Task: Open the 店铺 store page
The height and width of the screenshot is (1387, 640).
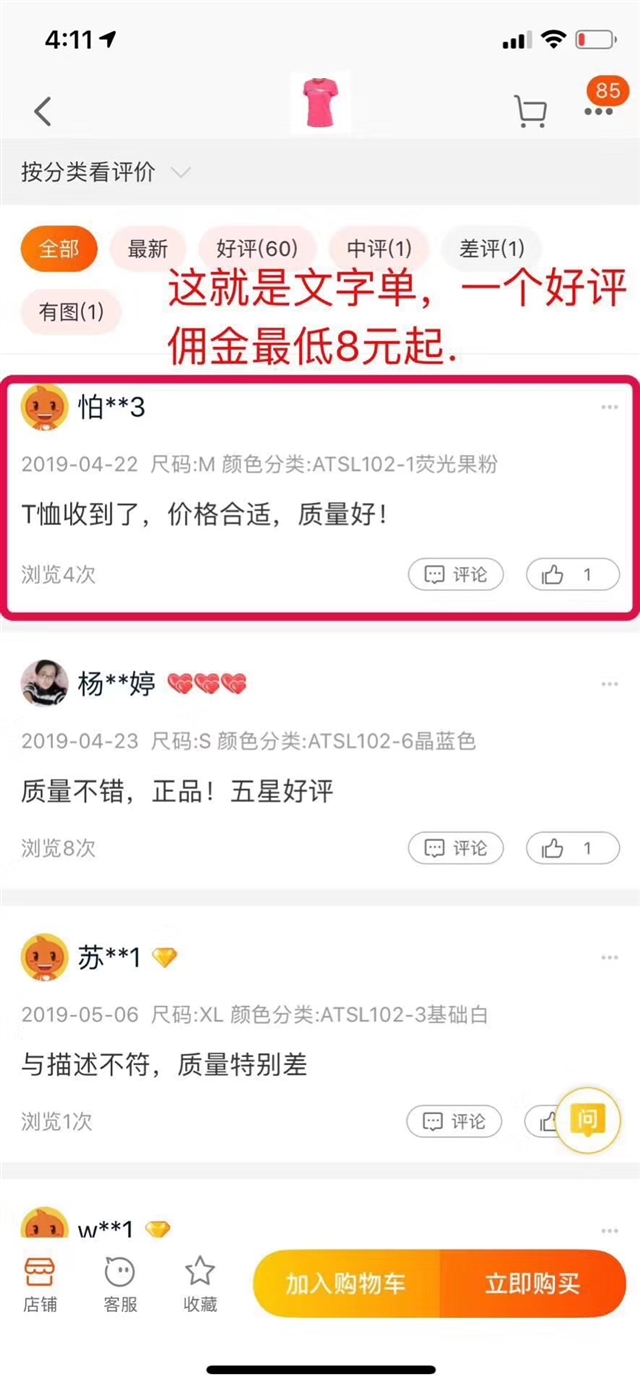Action: [39, 1284]
